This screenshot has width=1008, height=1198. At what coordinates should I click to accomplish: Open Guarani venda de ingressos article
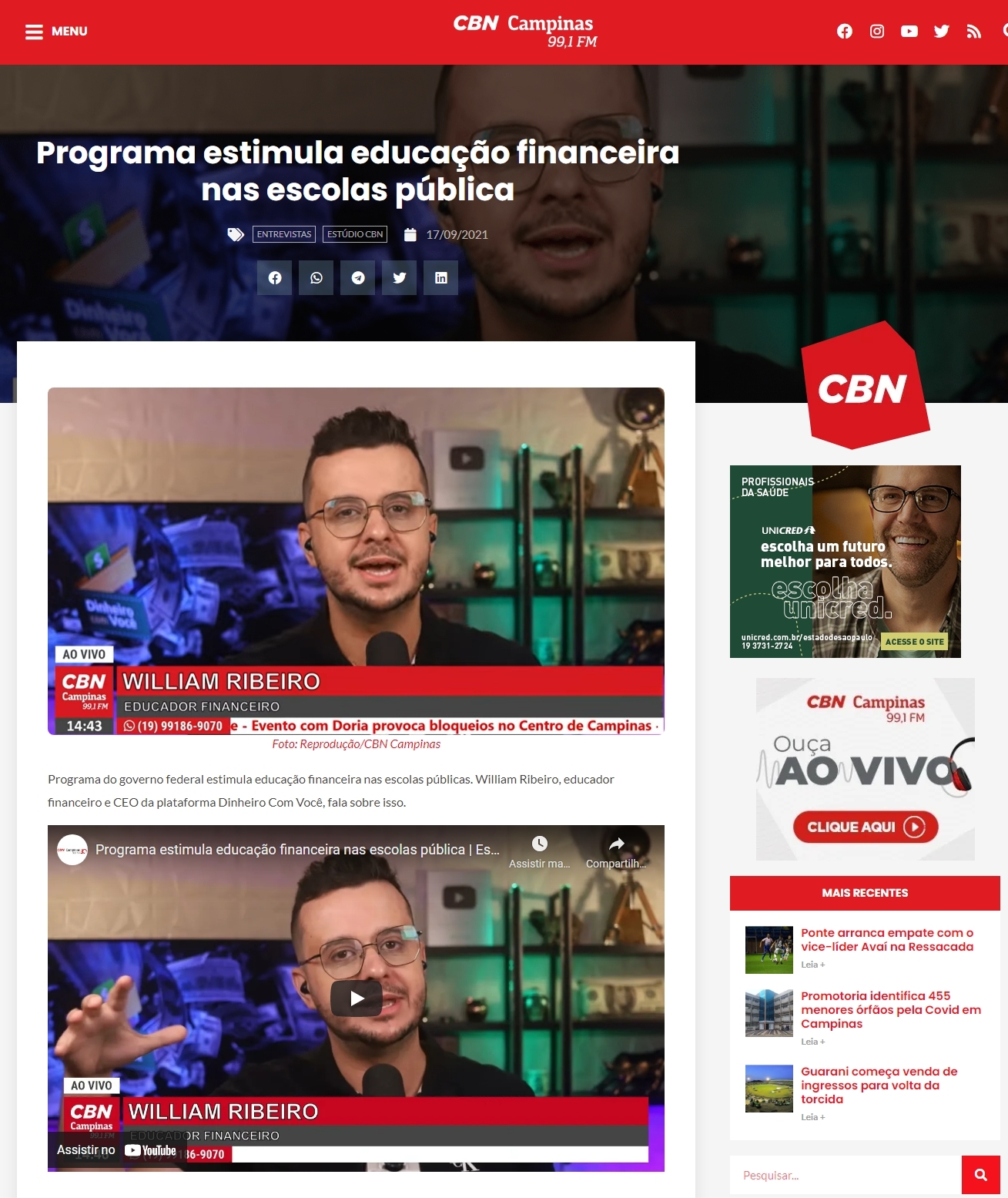pyautogui.click(x=879, y=1085)
